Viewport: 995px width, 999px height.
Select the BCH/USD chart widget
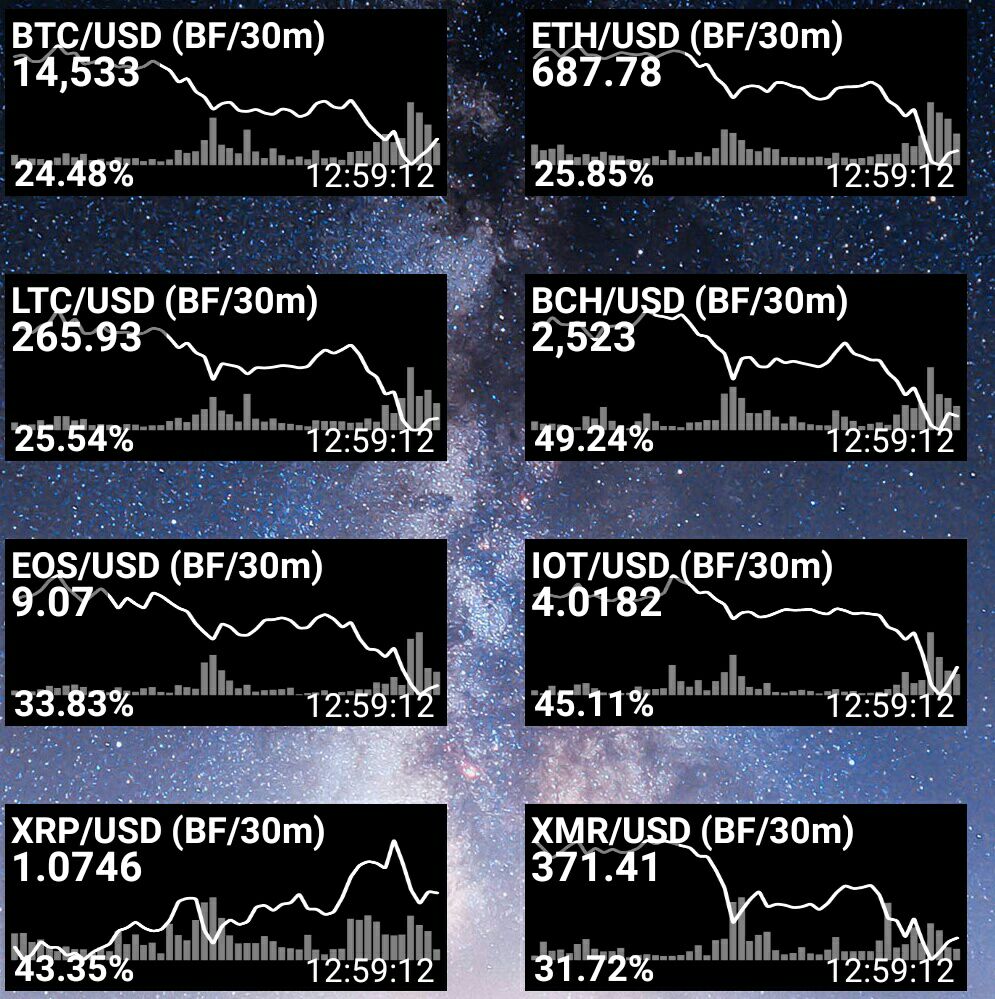tap(745, 367)
